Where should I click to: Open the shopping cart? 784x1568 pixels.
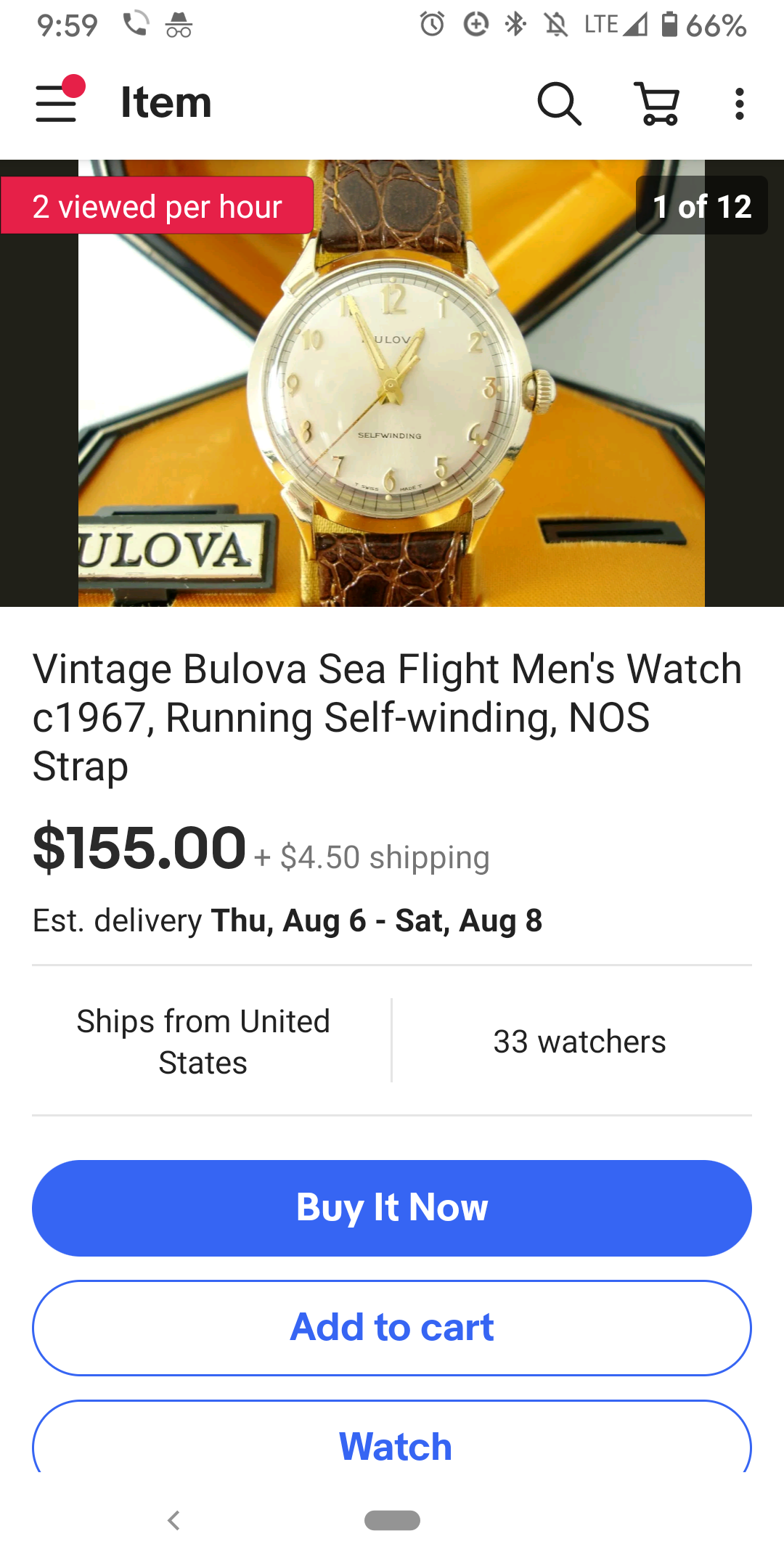[x=658, y=104]
